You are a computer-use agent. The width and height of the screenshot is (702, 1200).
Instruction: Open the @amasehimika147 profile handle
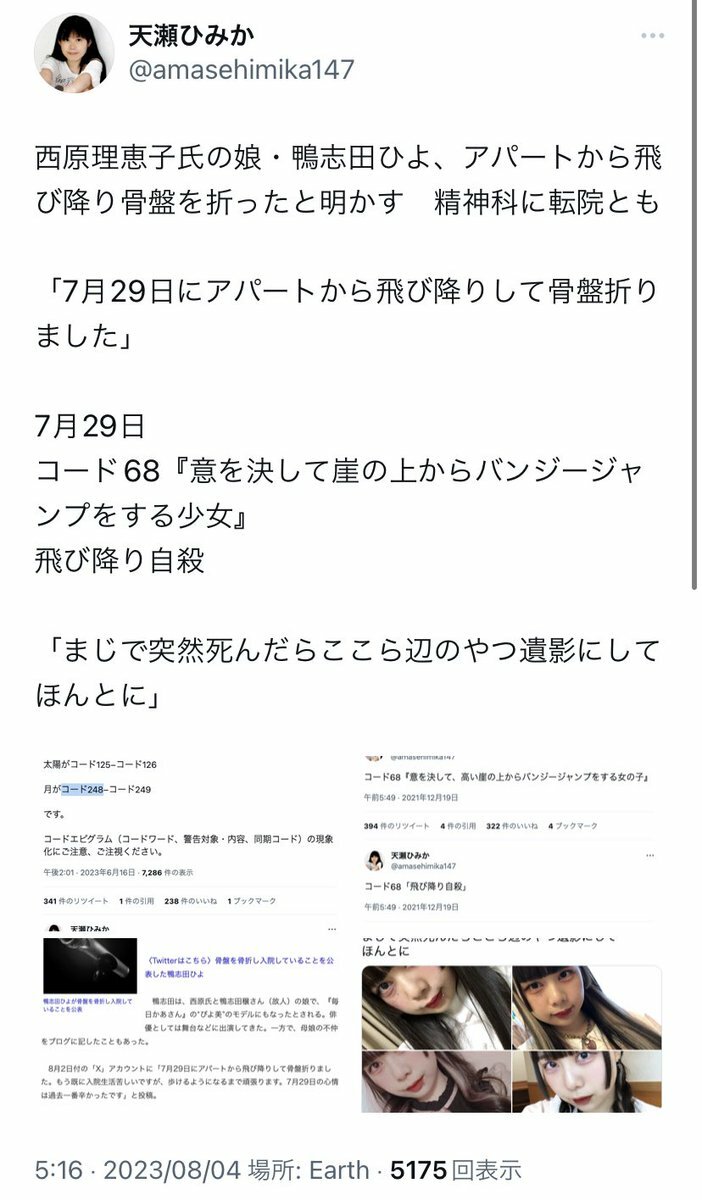(x=241, y=69)
